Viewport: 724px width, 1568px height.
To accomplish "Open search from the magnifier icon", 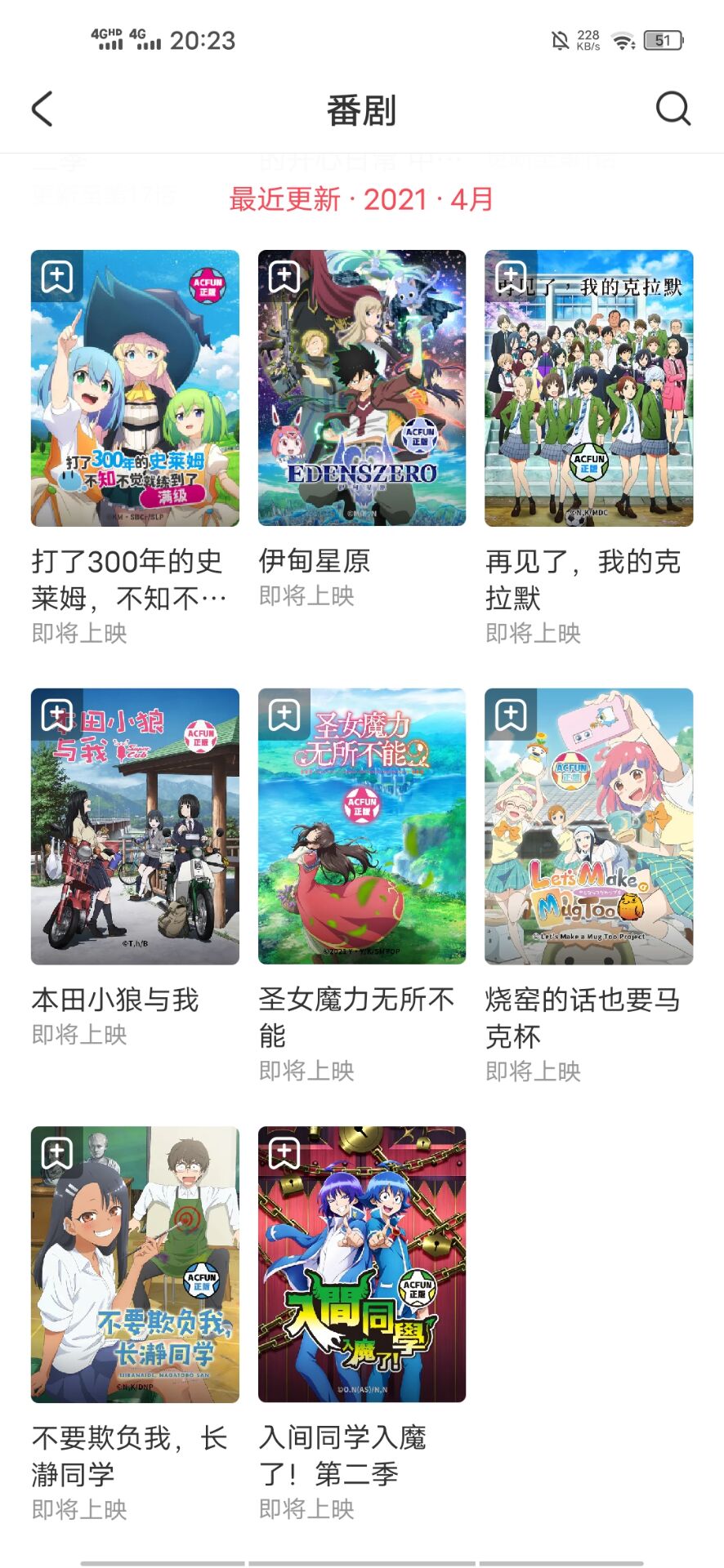I will click(x=673, y=109).
